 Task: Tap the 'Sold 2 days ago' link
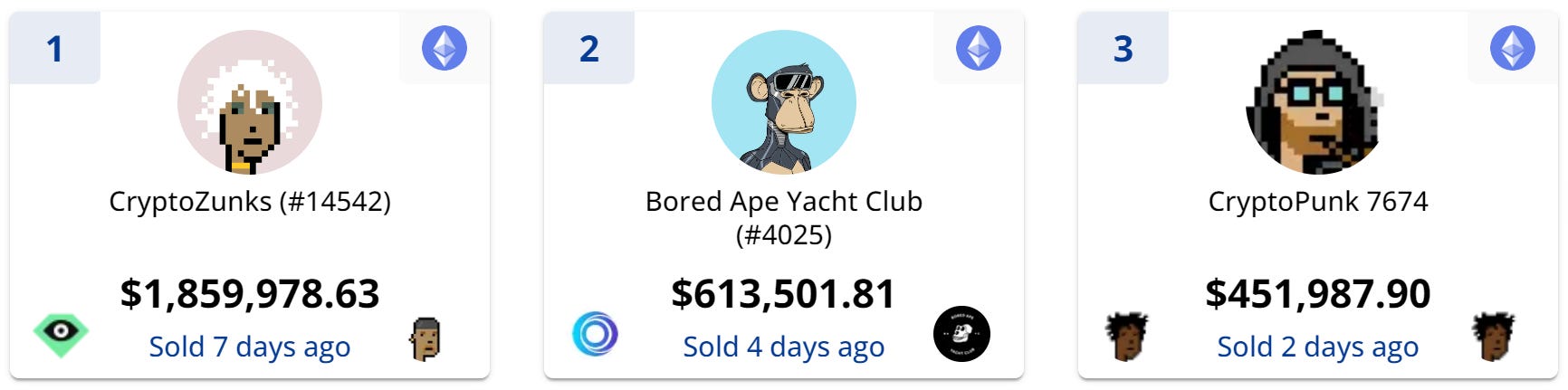[x=1317, y=347]
